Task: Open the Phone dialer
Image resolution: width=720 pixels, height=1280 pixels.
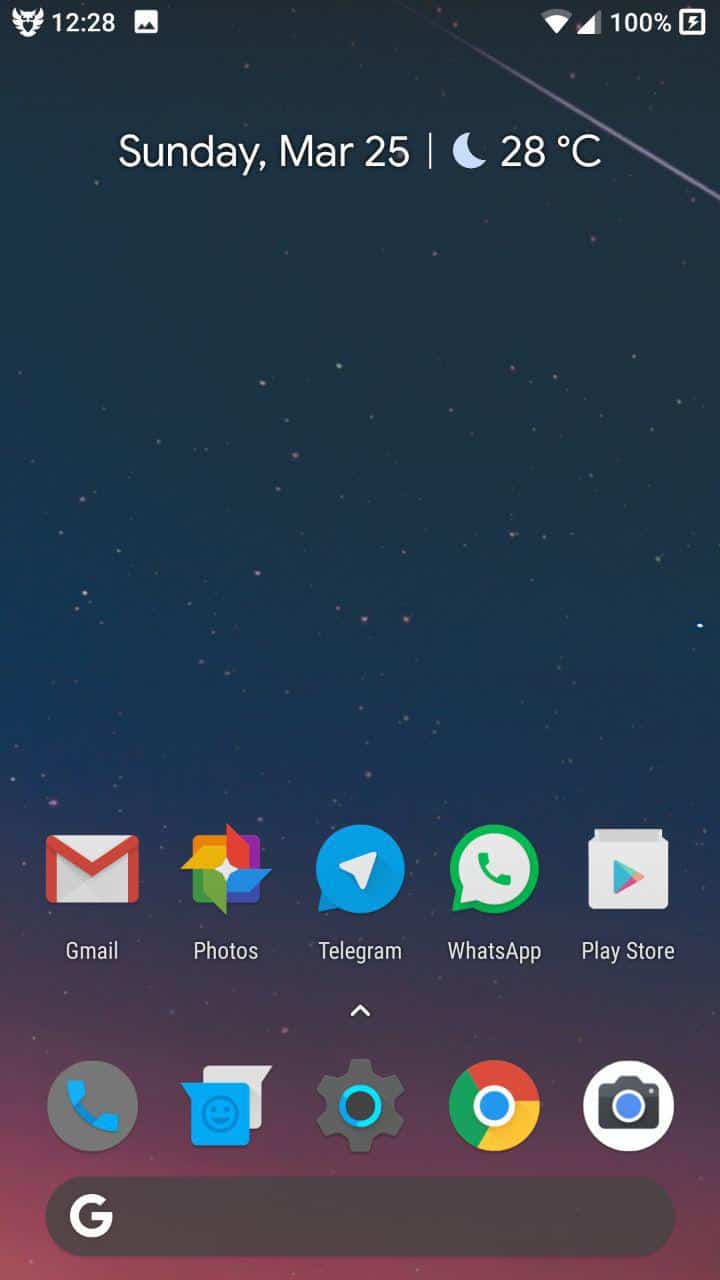Action: (92, 1106)
